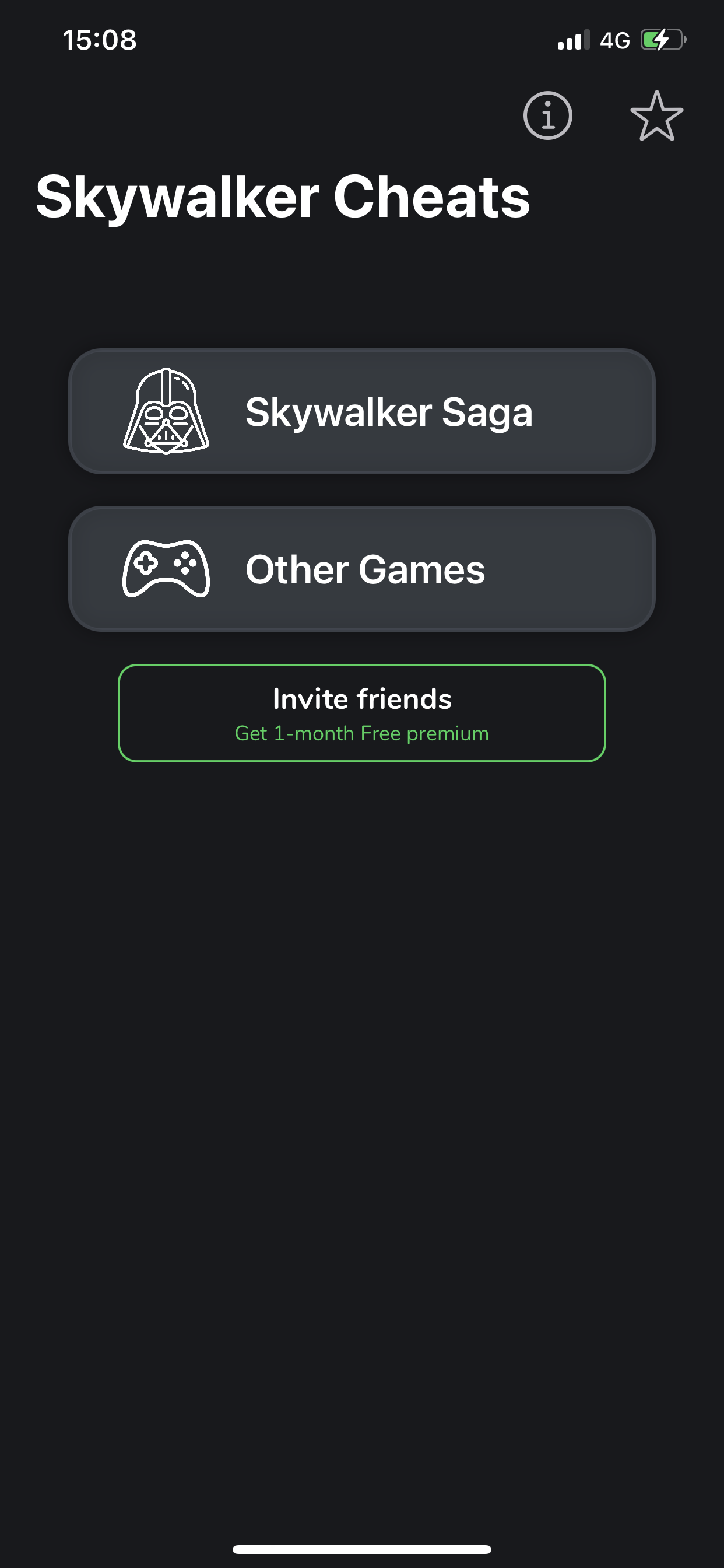Tap the star favorites icon
724x1568 pixels.
pyautogui.click(x=656, y=116)
